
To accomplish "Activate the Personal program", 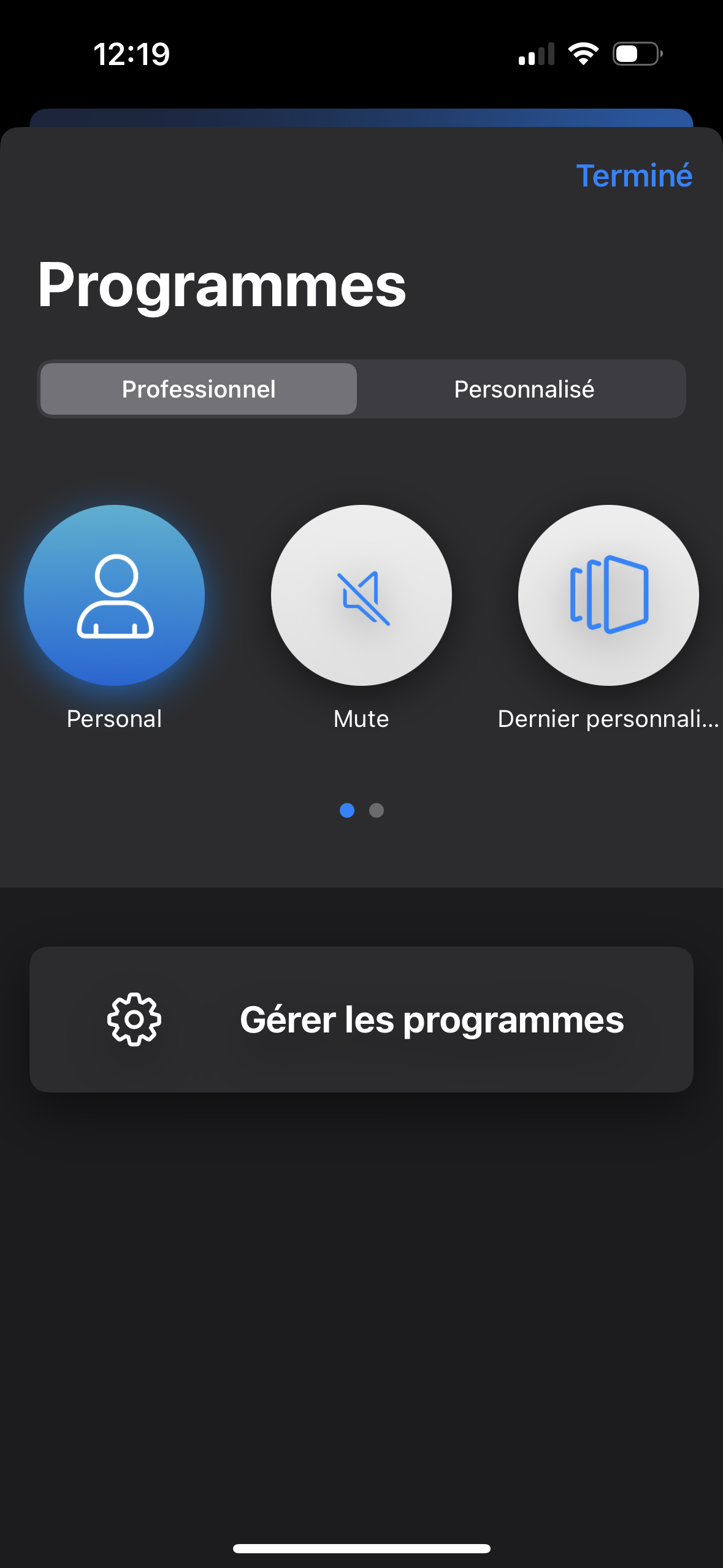I will point(115,596).
